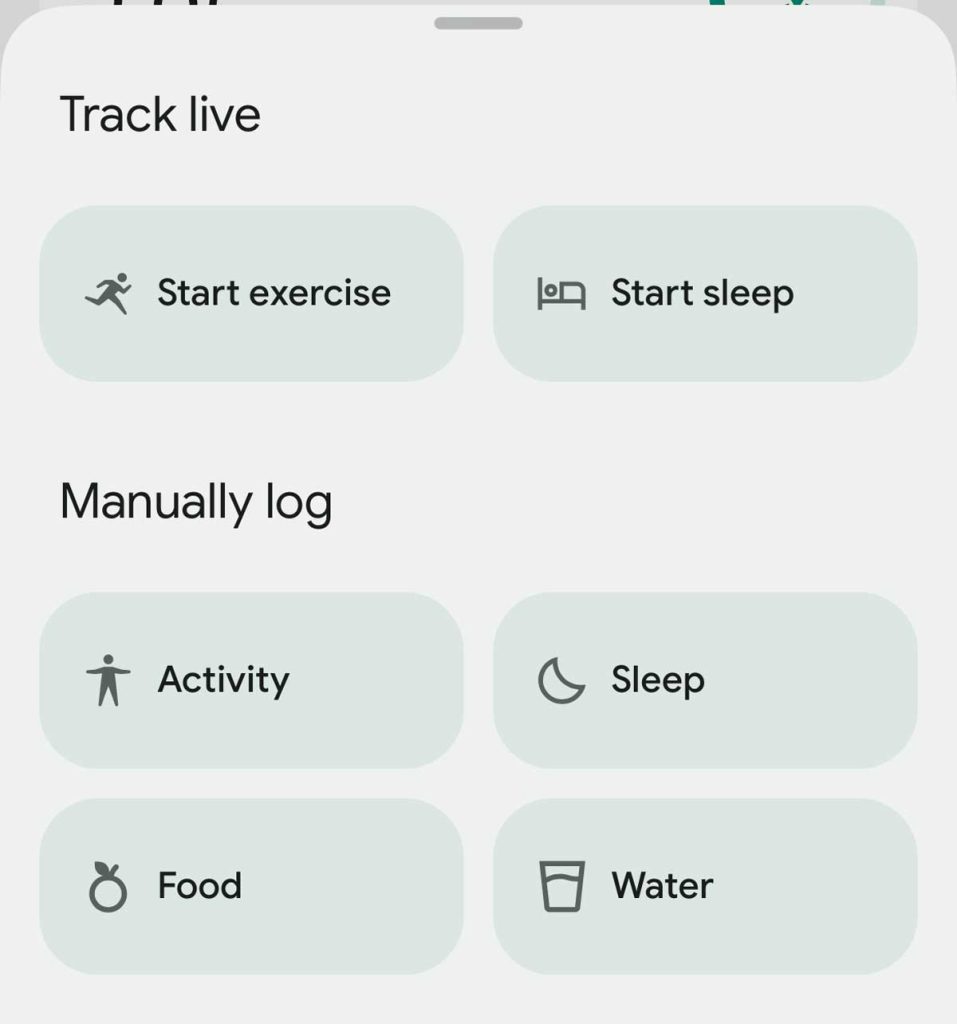Tap the bottom sheet drag handle

478,23
